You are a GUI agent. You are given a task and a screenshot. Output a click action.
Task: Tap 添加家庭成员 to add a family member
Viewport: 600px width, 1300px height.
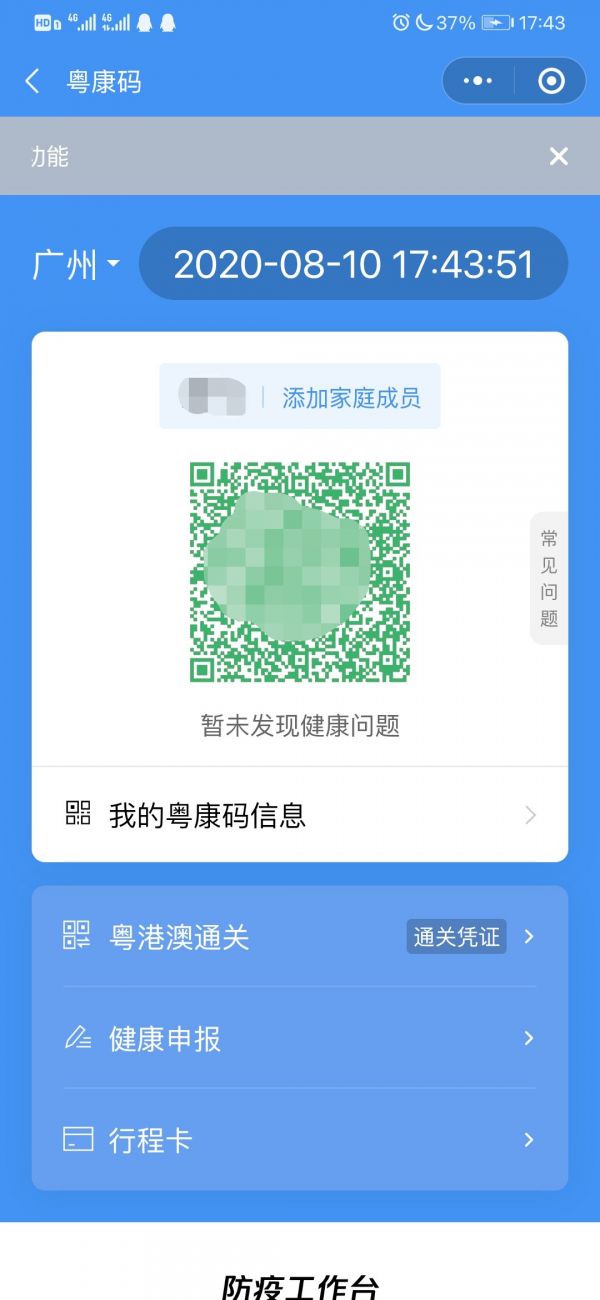click(351, 398)
